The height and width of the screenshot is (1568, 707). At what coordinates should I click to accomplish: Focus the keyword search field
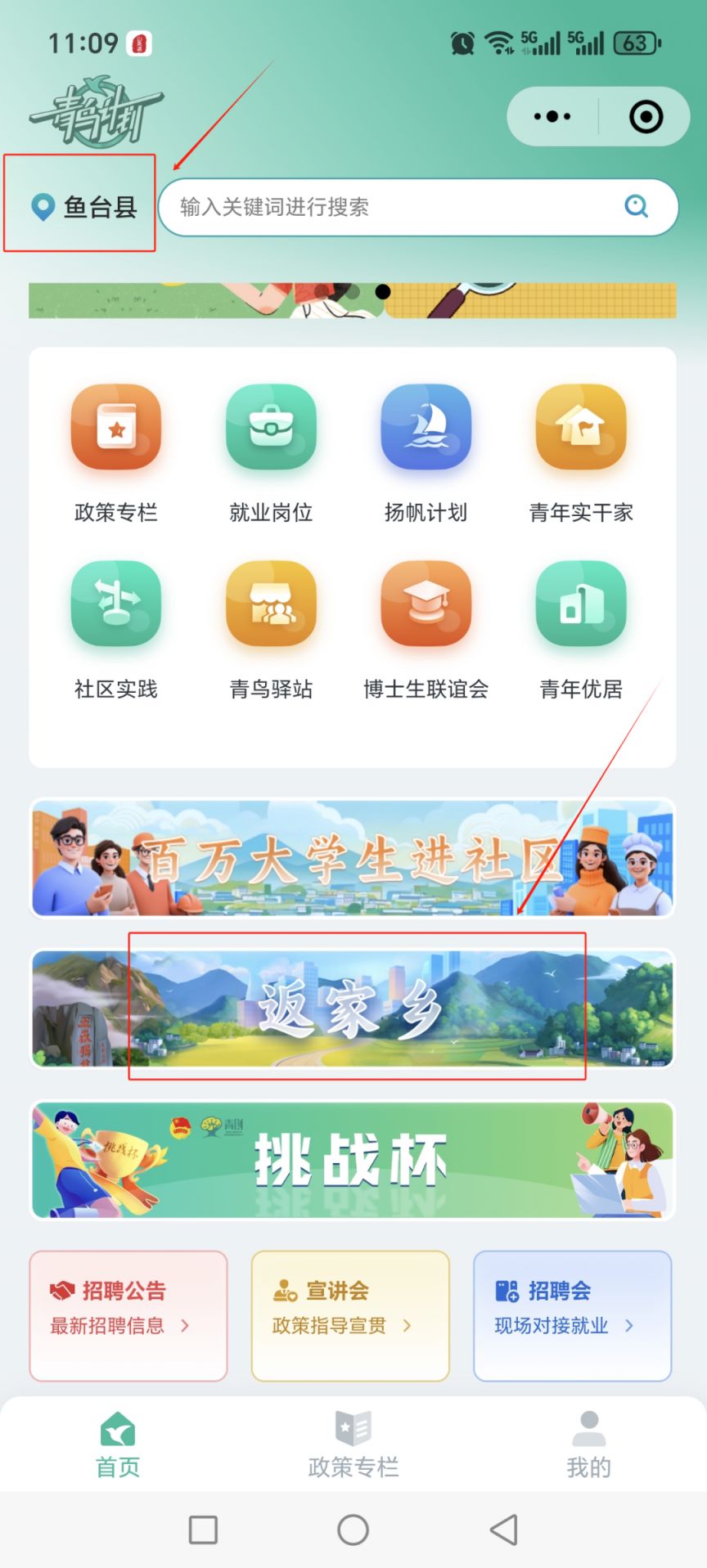393,207
